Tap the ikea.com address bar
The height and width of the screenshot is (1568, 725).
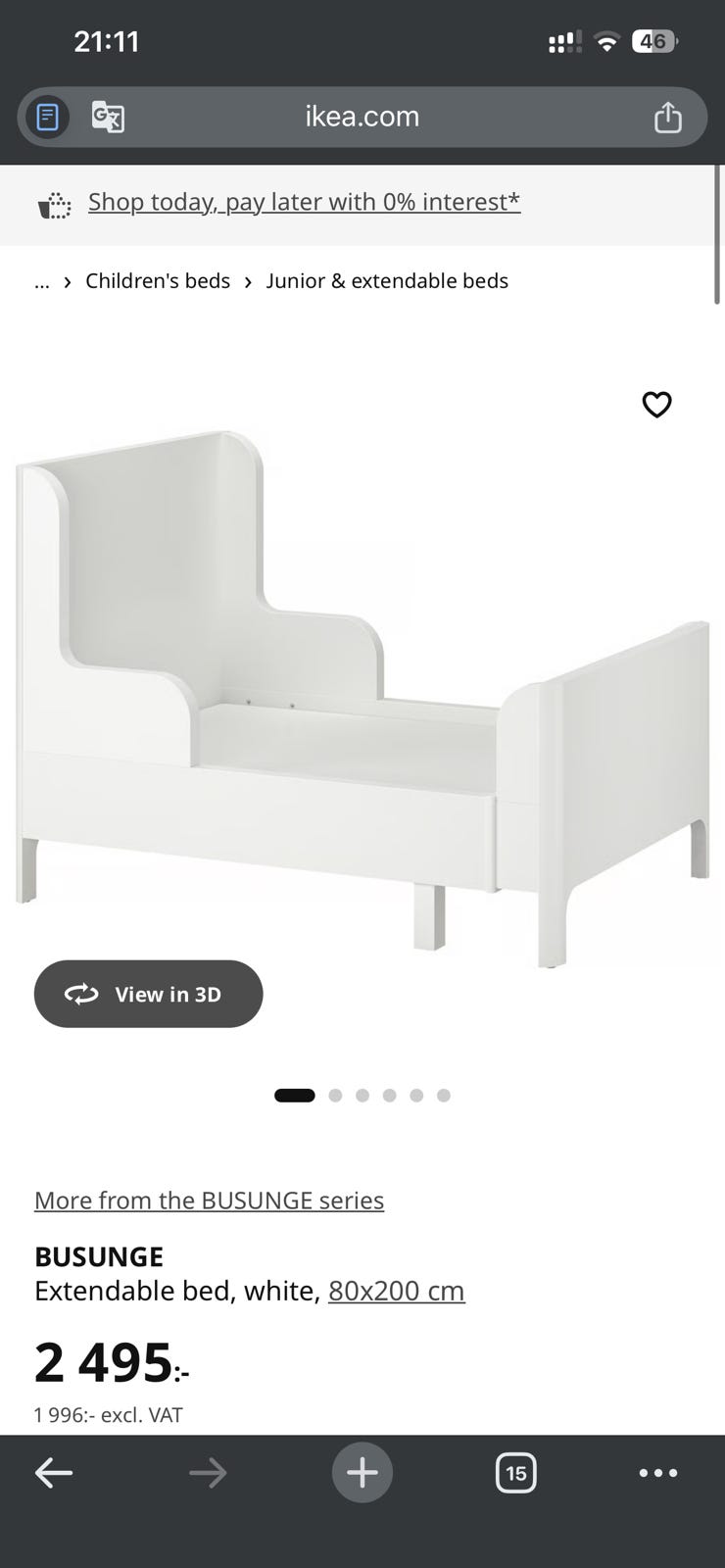pyautogui.click(x=362, y=117)
